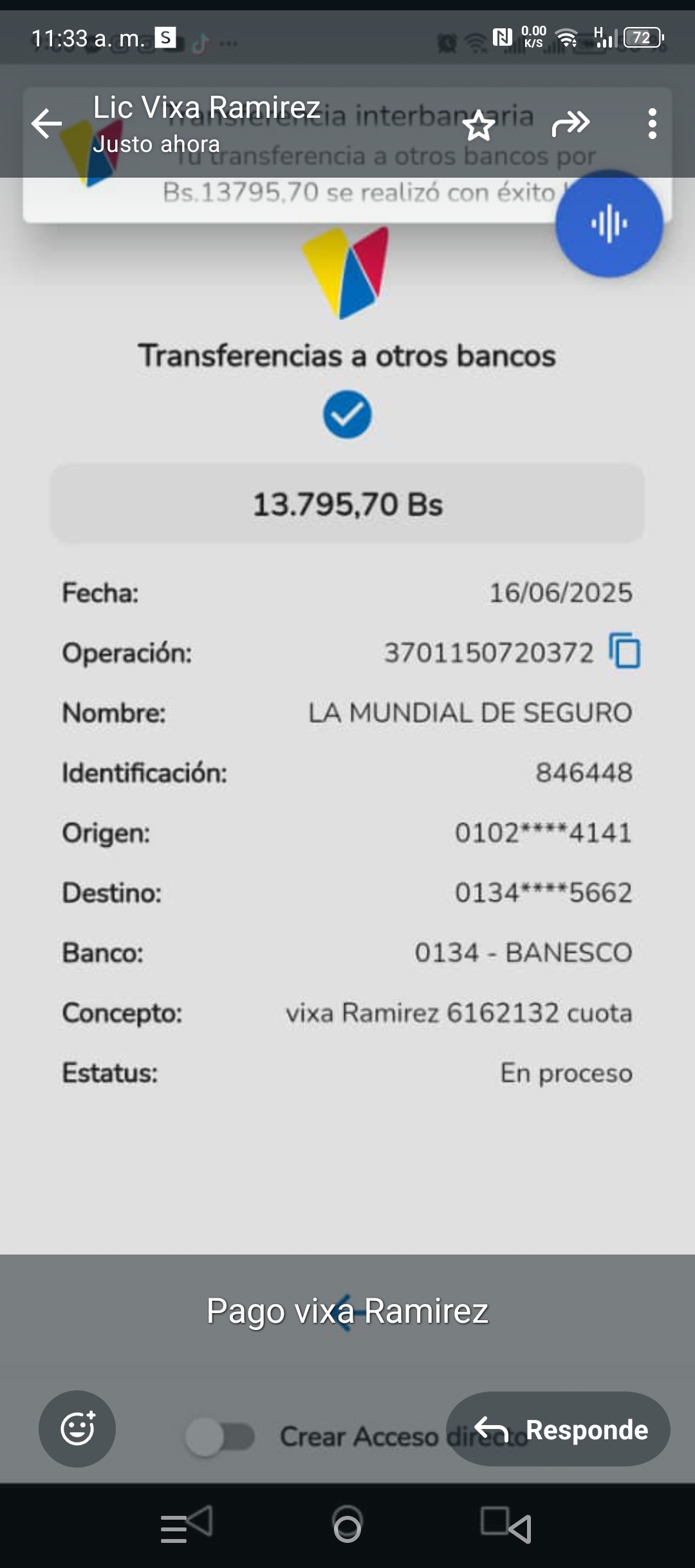Star this message from Lic Vixa Ramirez
The width and height of the screenshot is (695, 1568).
(x=478, y=125)
